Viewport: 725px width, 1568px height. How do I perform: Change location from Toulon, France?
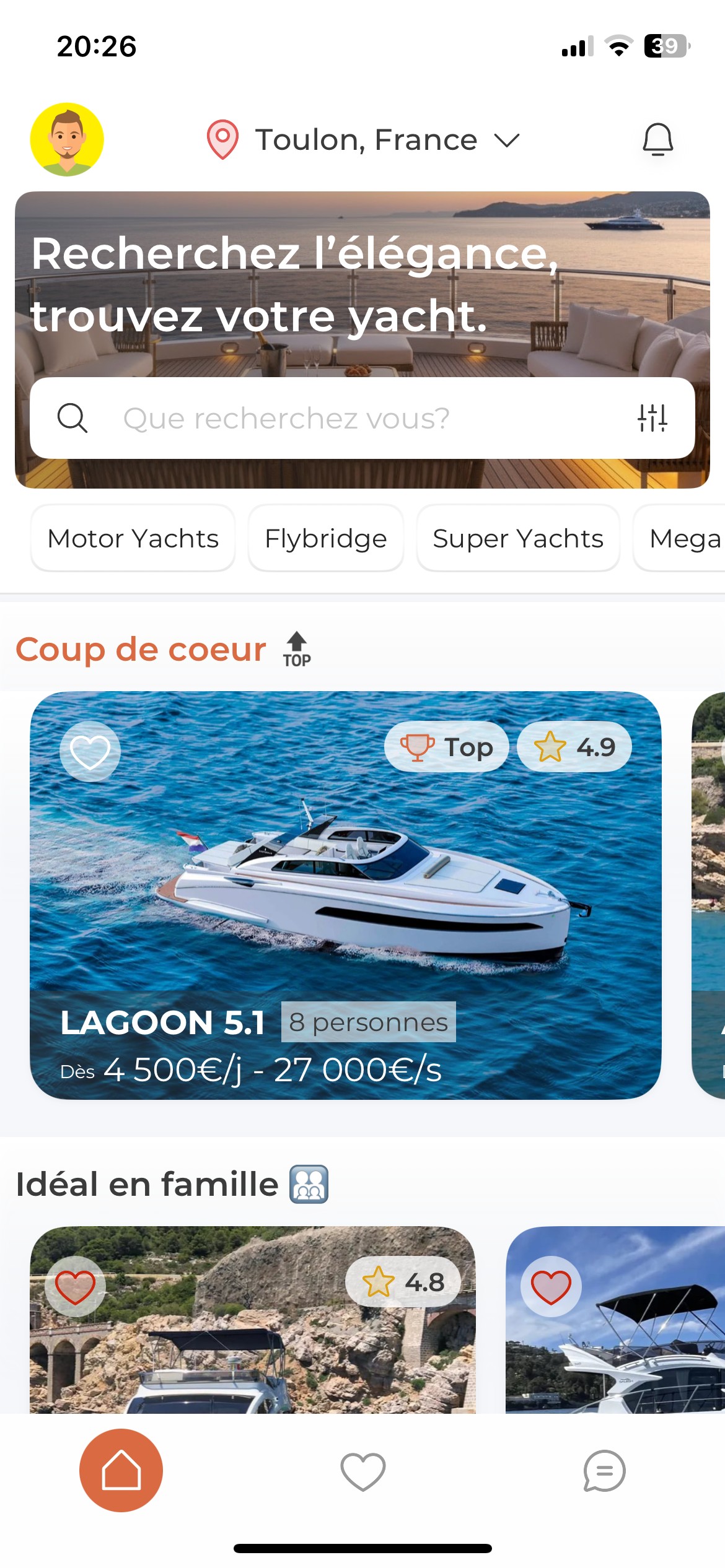(364, 140)
